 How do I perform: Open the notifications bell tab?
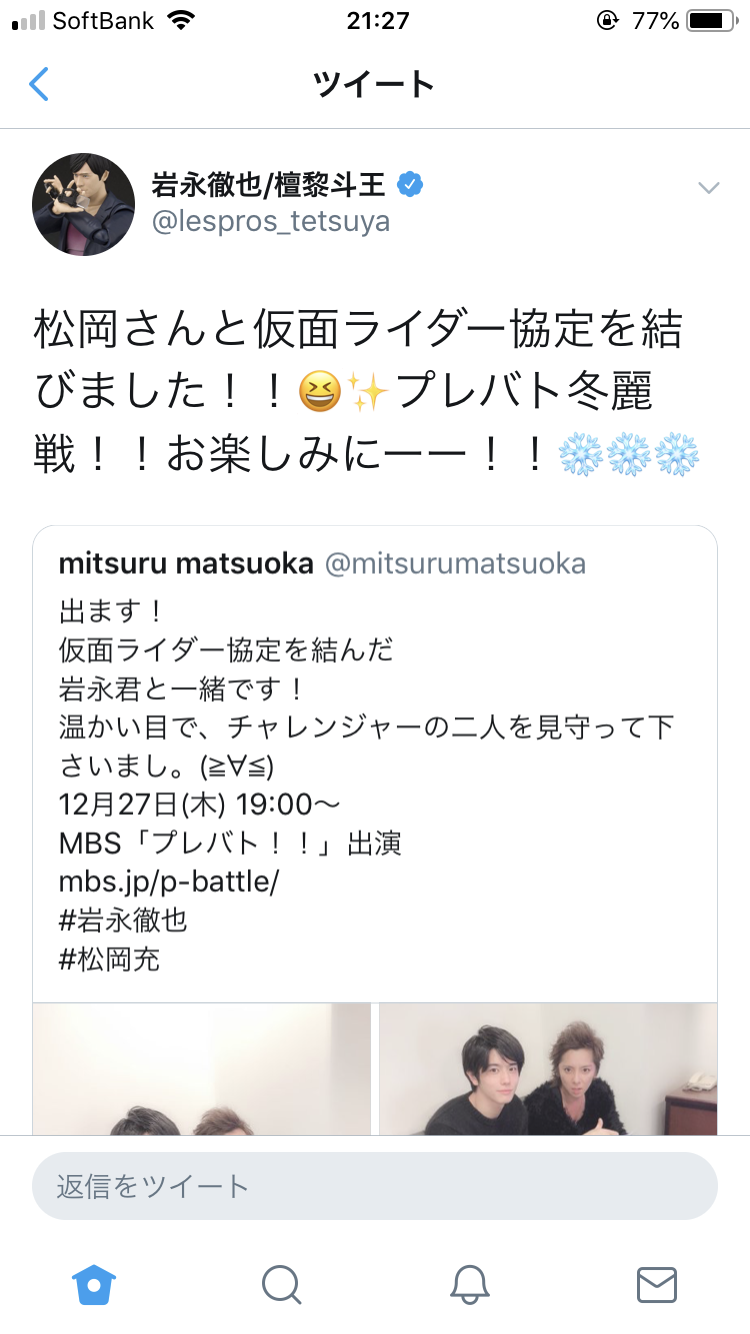[469, 1284]
